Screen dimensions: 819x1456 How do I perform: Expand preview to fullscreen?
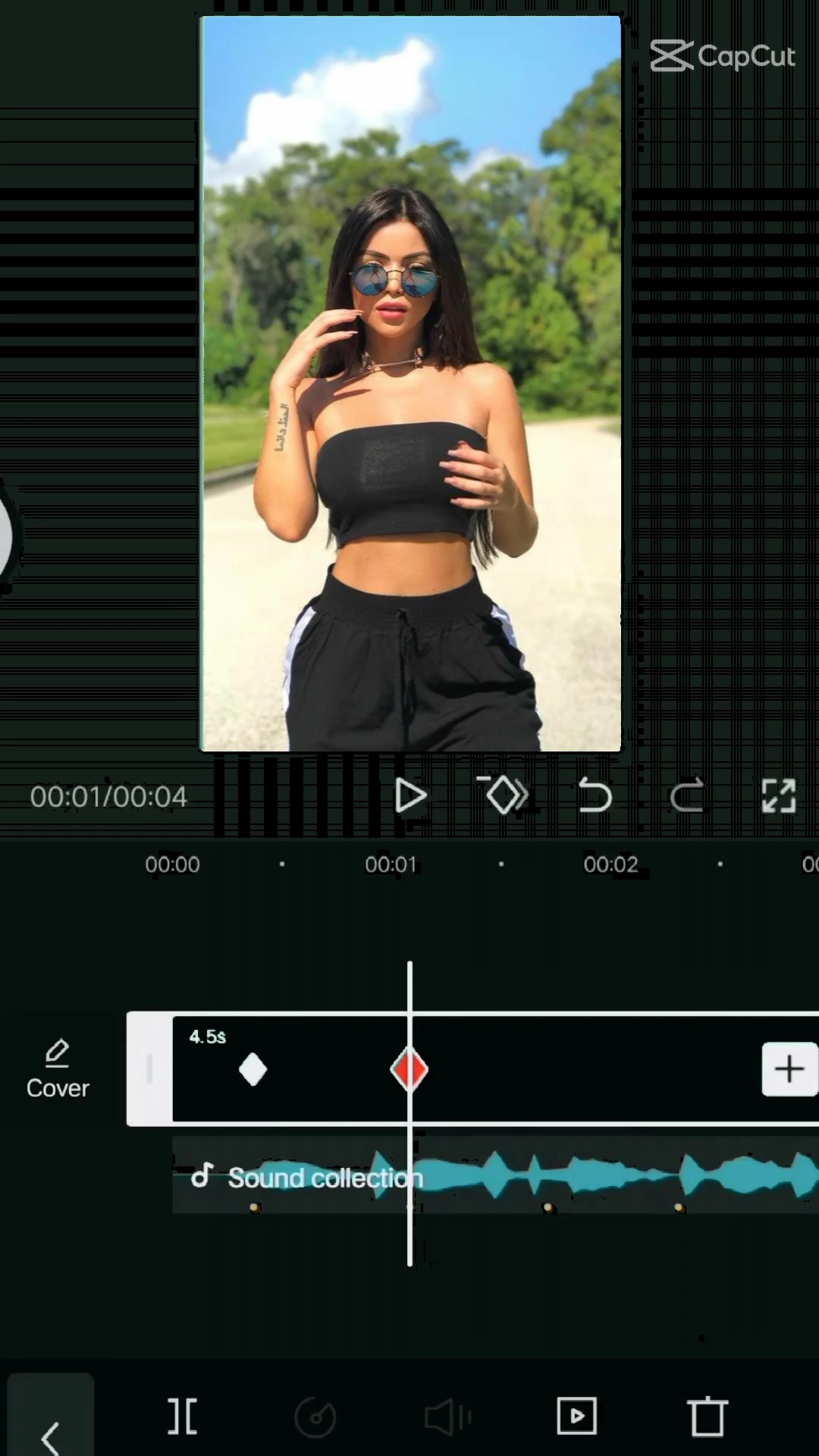(779, 796)
